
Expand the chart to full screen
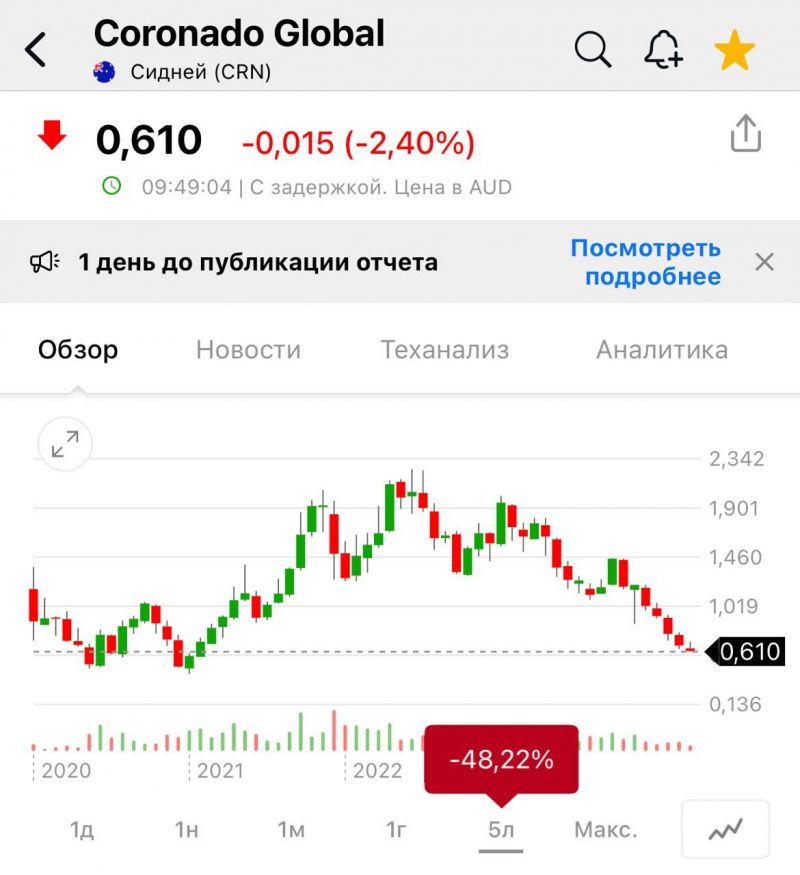[65, 445]
